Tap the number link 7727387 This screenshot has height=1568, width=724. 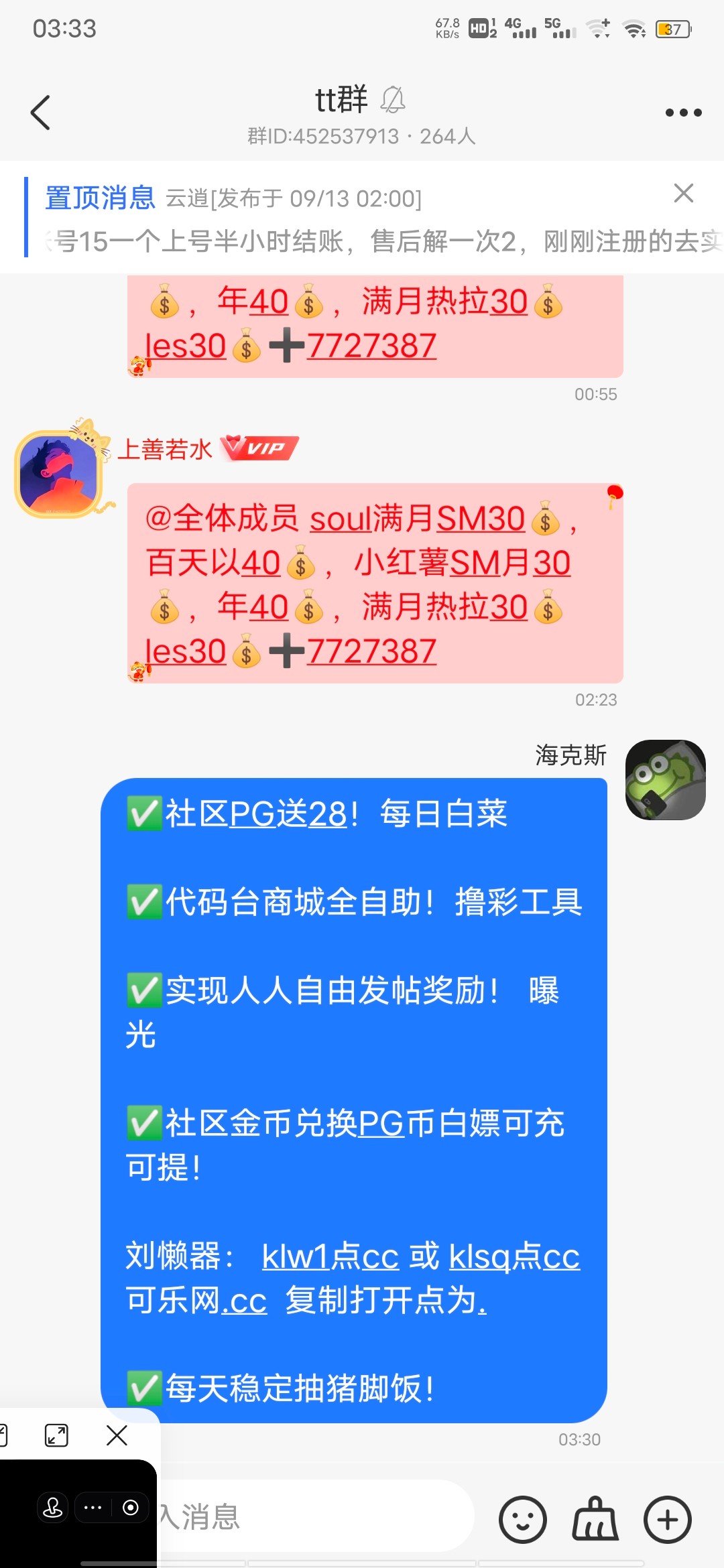point(372,651)
